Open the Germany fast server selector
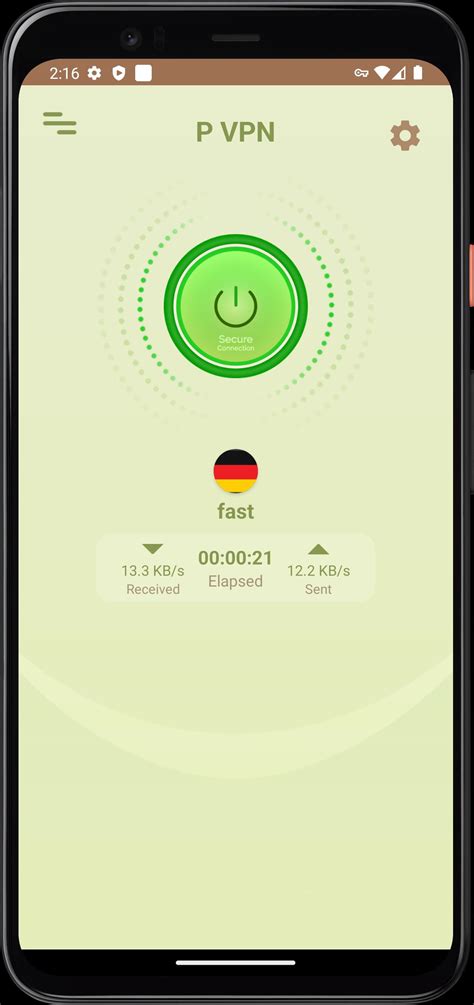Screen dimensions: 474x1005 click(x=236, y=485)
